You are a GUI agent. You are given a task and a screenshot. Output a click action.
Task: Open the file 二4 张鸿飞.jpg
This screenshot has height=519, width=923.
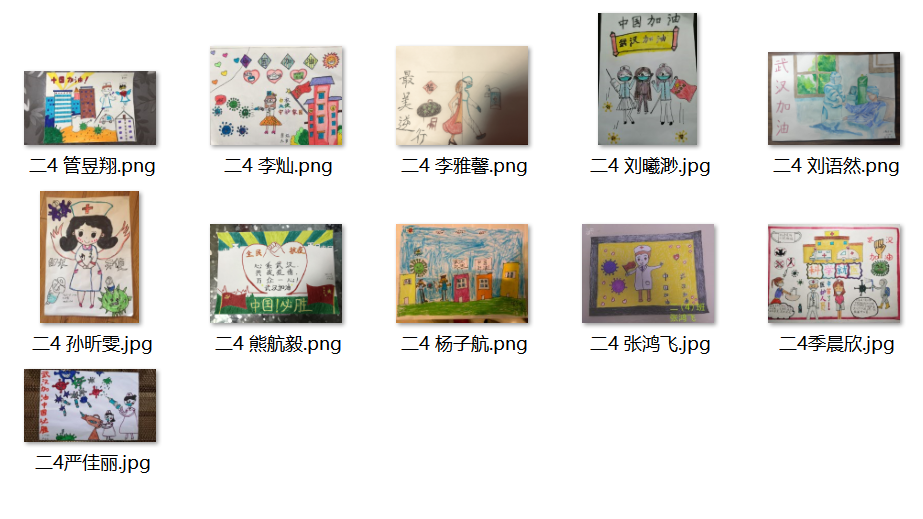(x=648, y=273)
